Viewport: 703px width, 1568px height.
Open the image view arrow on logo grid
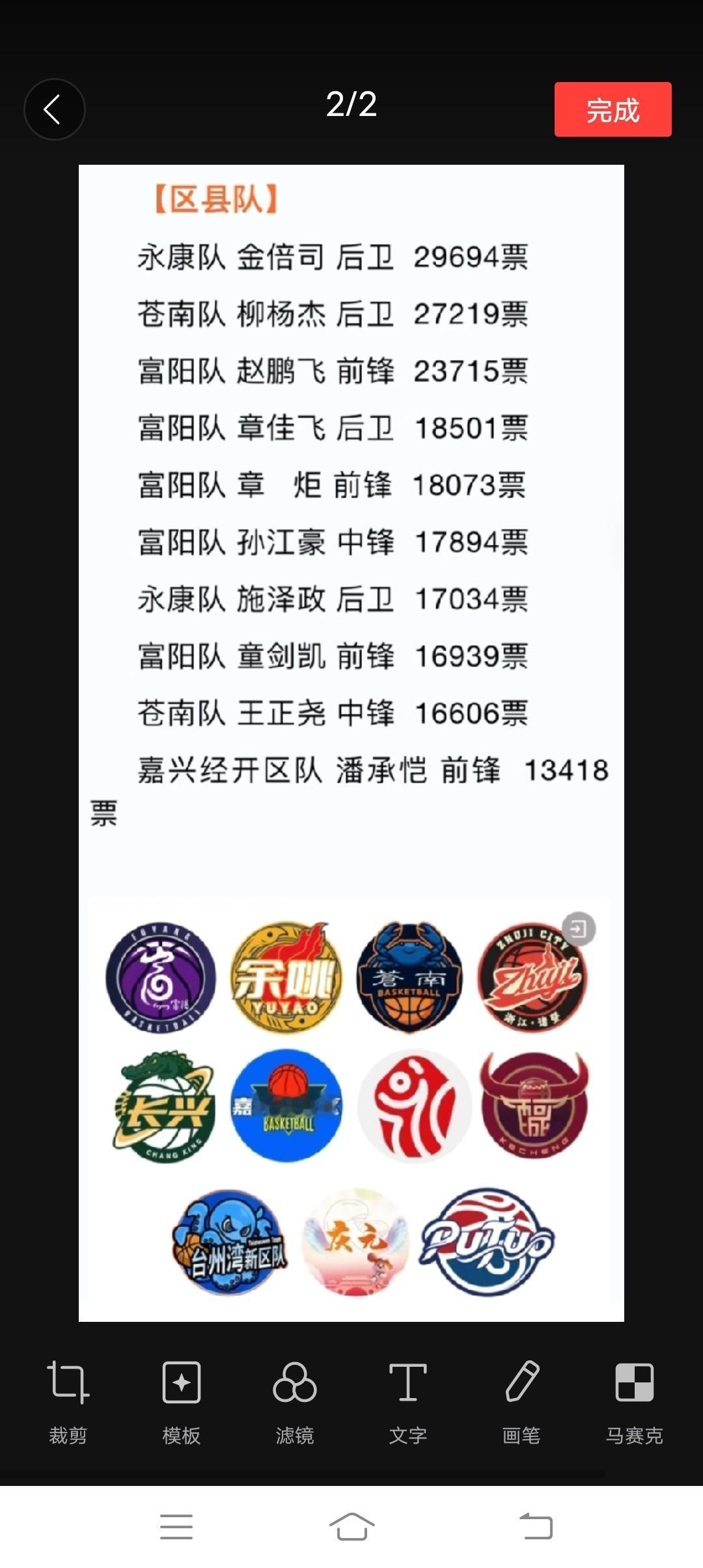580,927
